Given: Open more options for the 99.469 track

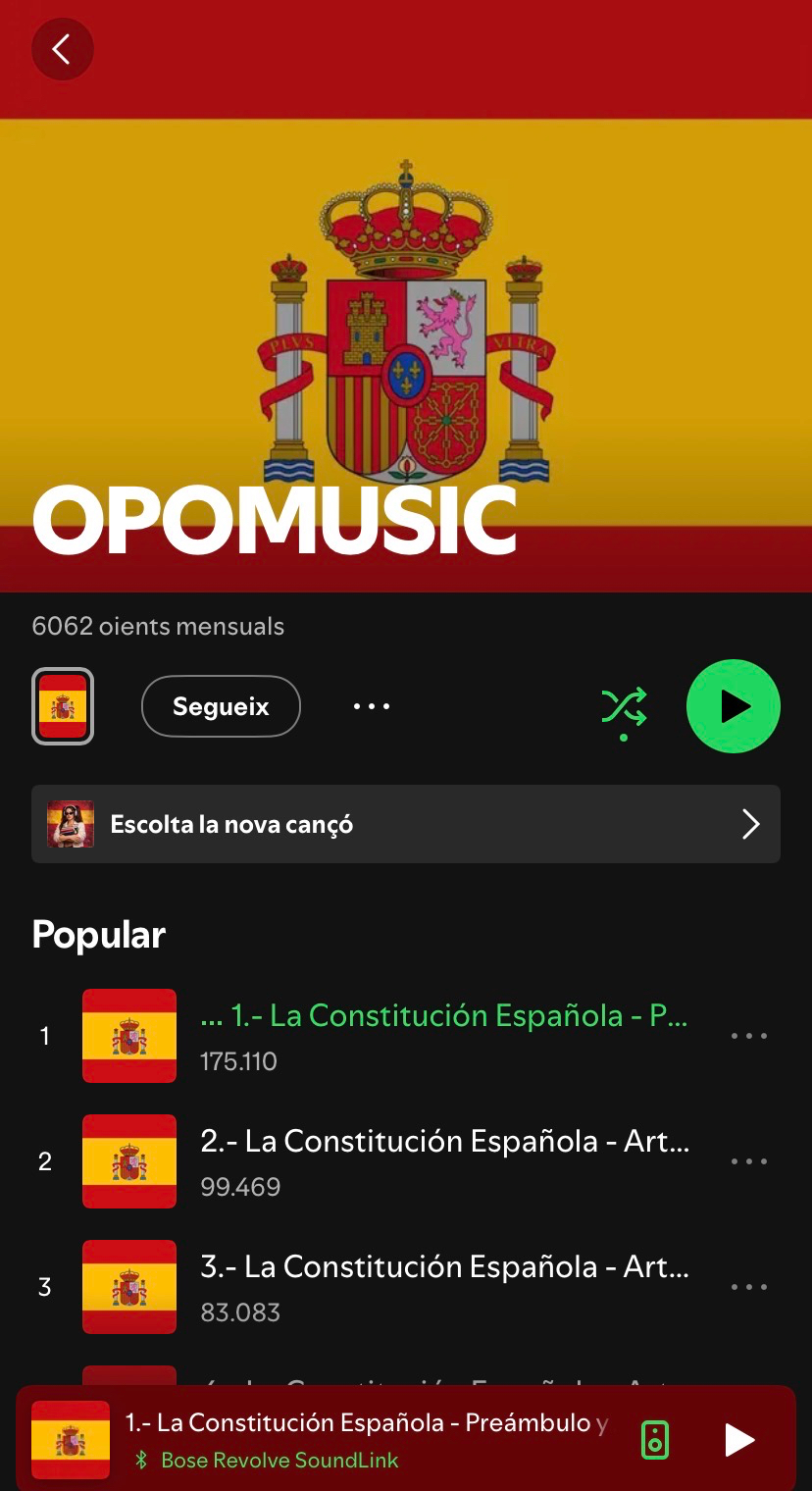Looking at the screenshot, I should tap(749, 1161).
